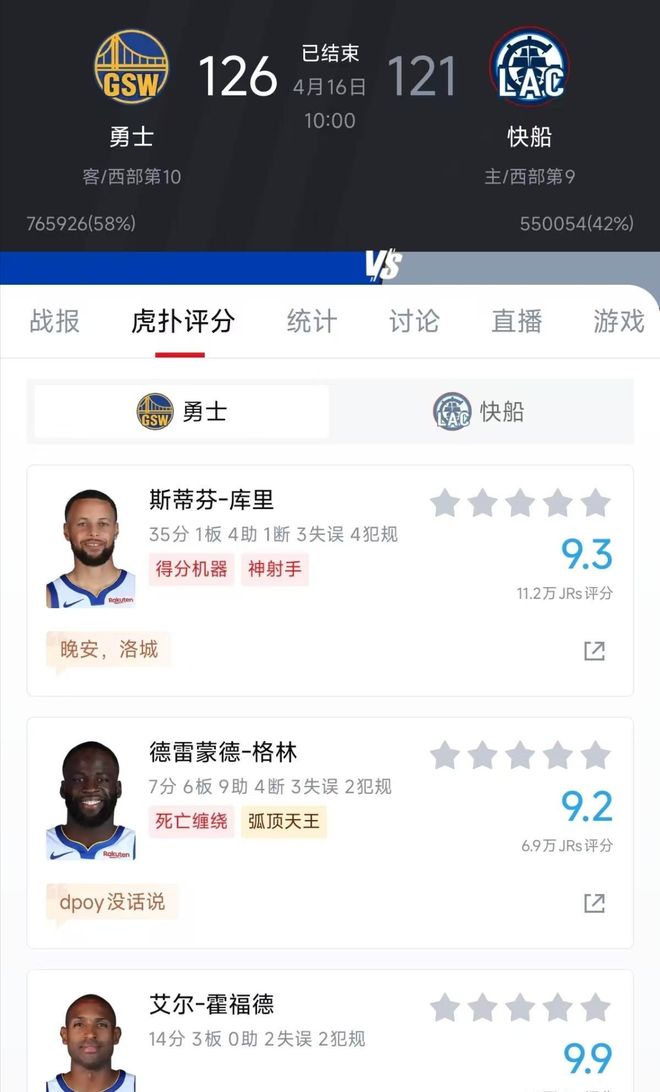The image size is (660, 1092).
Task: Open the 勇士 team page in header
Action: [x=131, y=88]
